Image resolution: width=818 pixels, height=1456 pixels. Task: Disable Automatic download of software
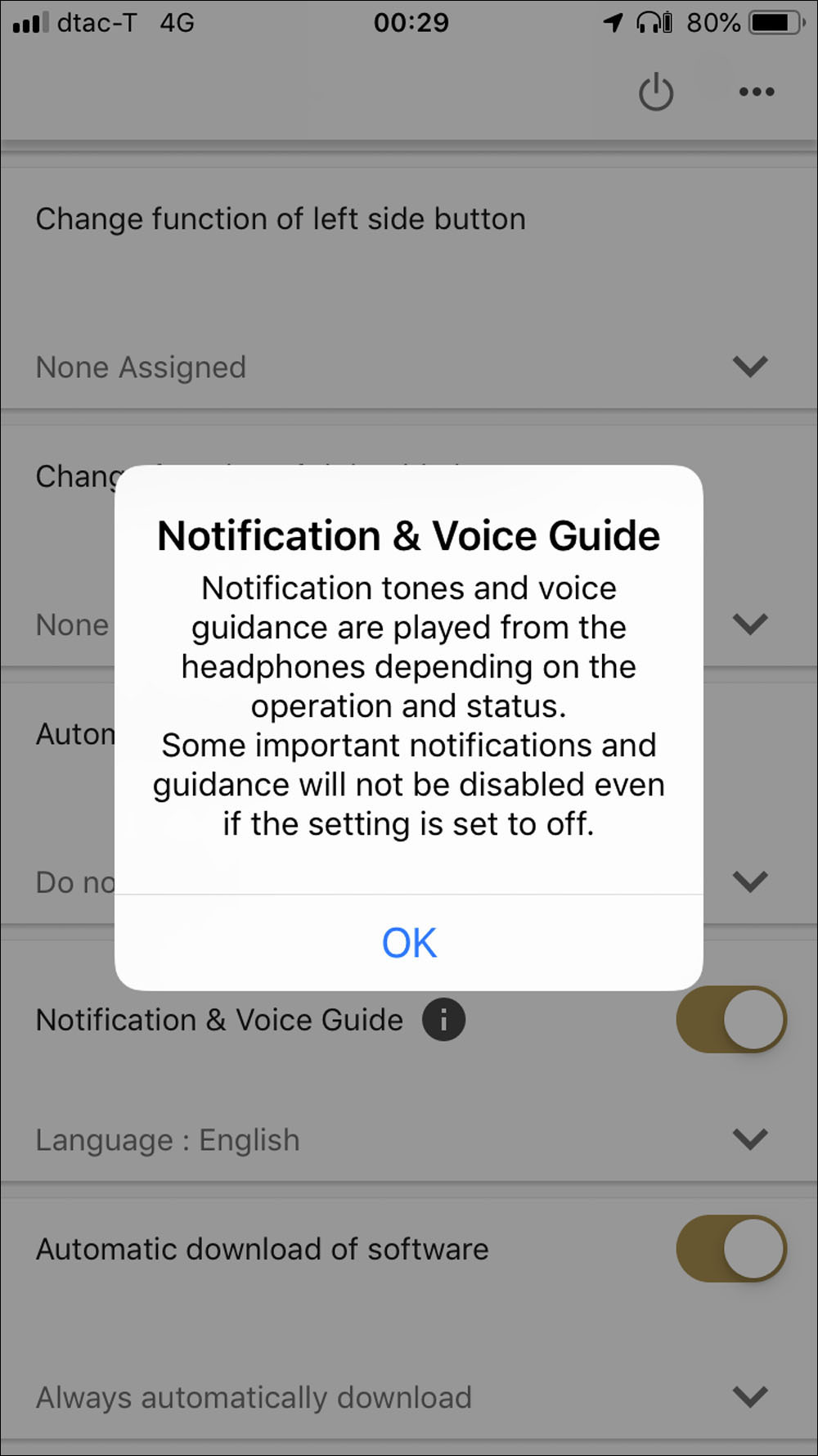tap(731, 1248)
